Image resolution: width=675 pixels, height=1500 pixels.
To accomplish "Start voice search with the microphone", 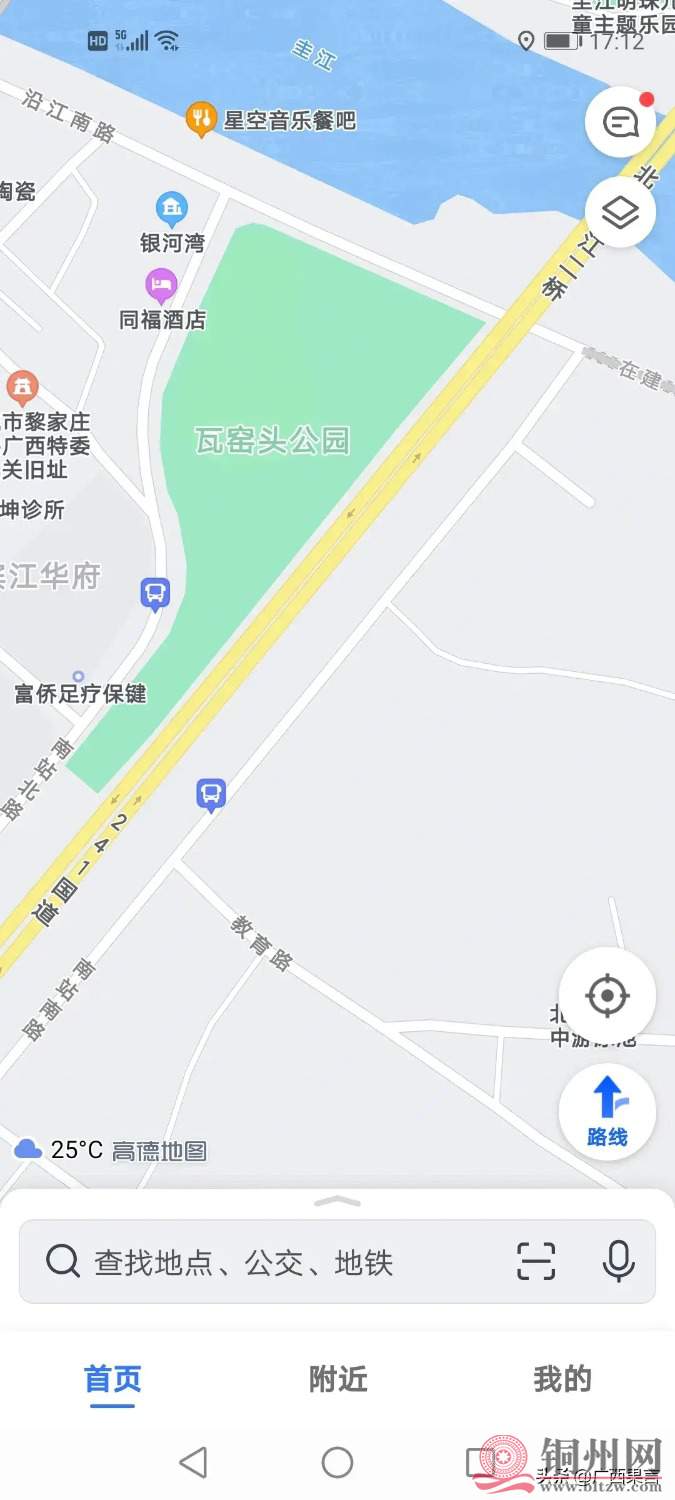I will (619, 1262).
